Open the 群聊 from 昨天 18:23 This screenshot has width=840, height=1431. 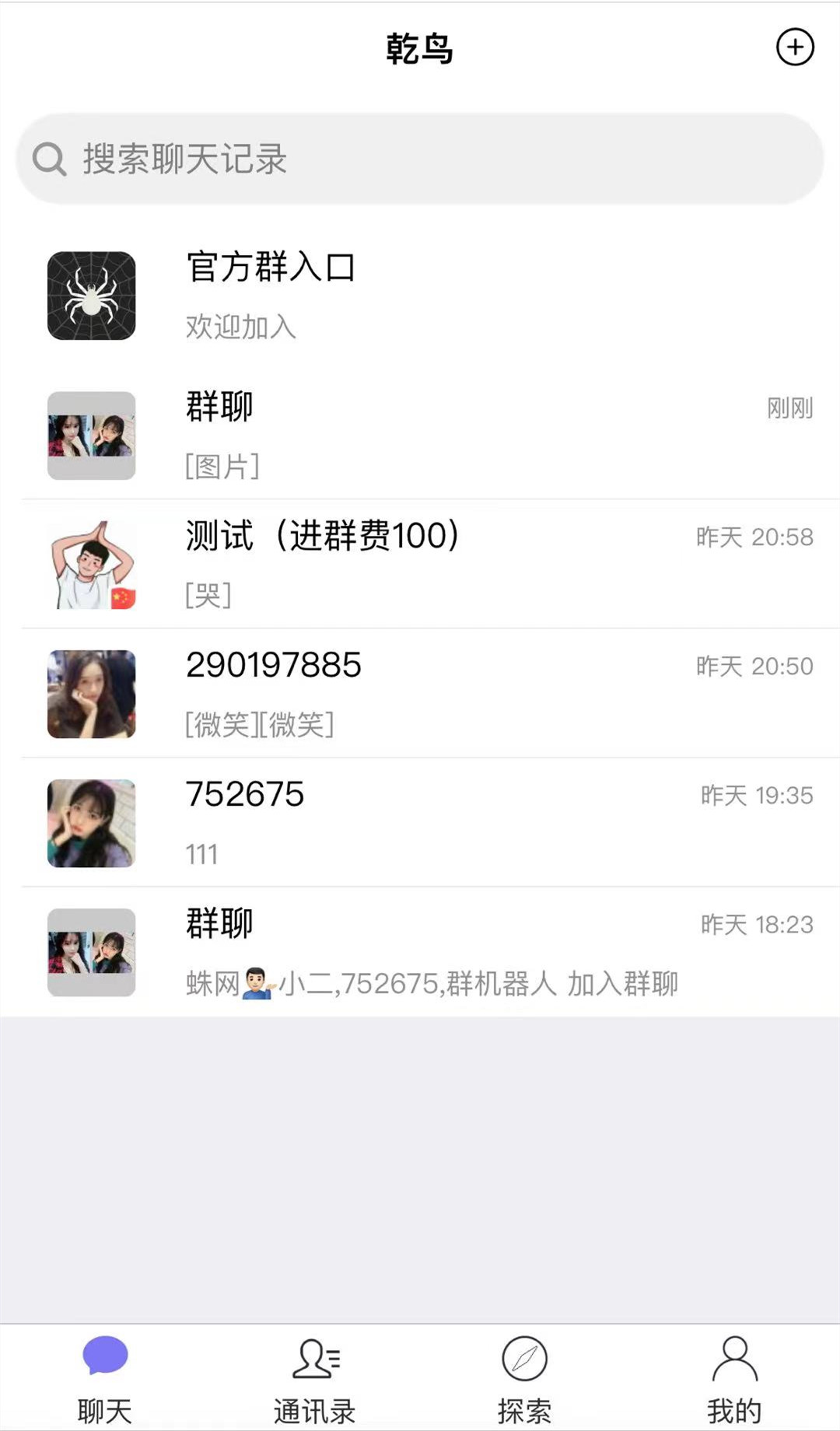[420, 952]
